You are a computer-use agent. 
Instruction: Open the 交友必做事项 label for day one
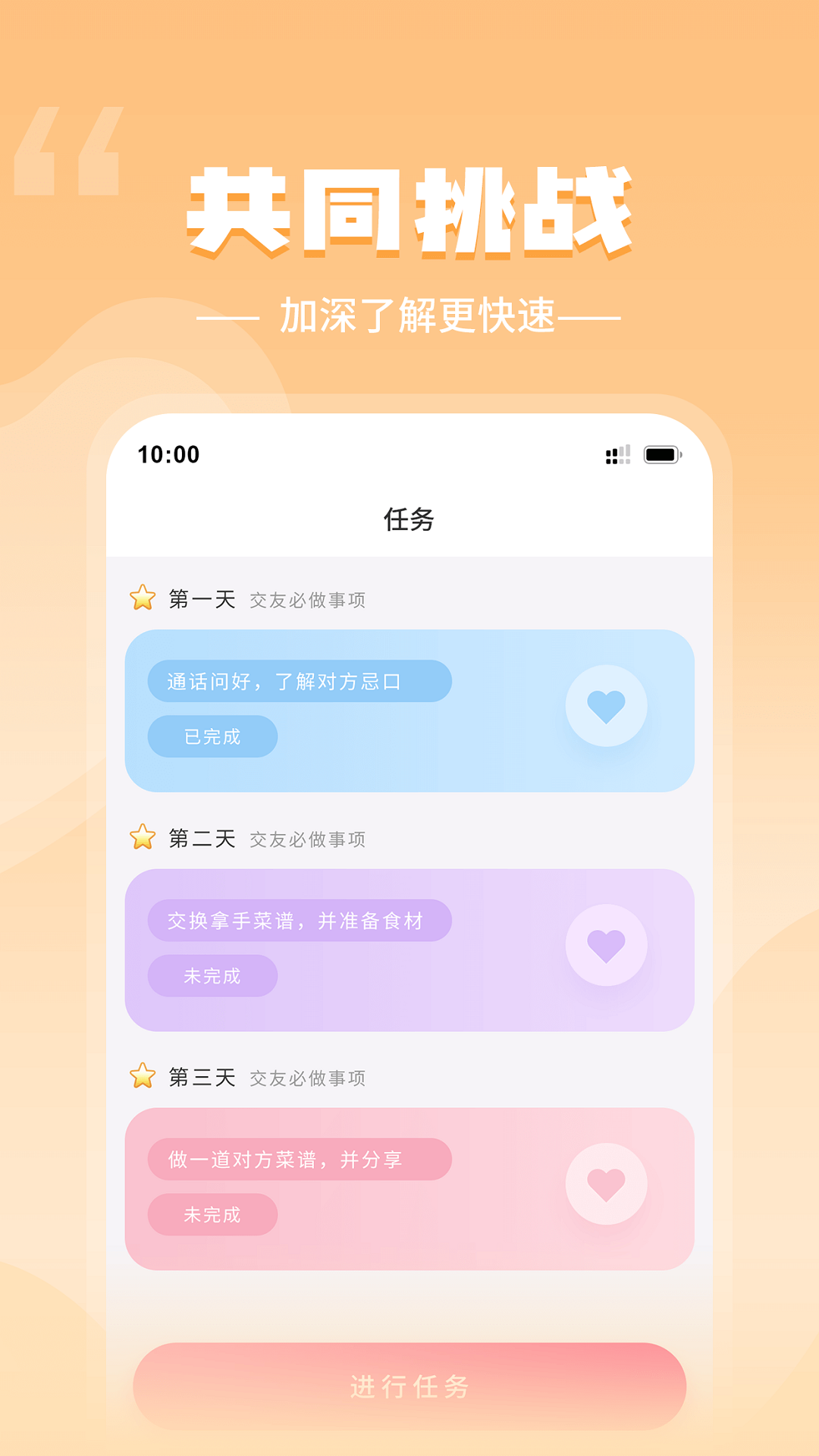(308, 600)
